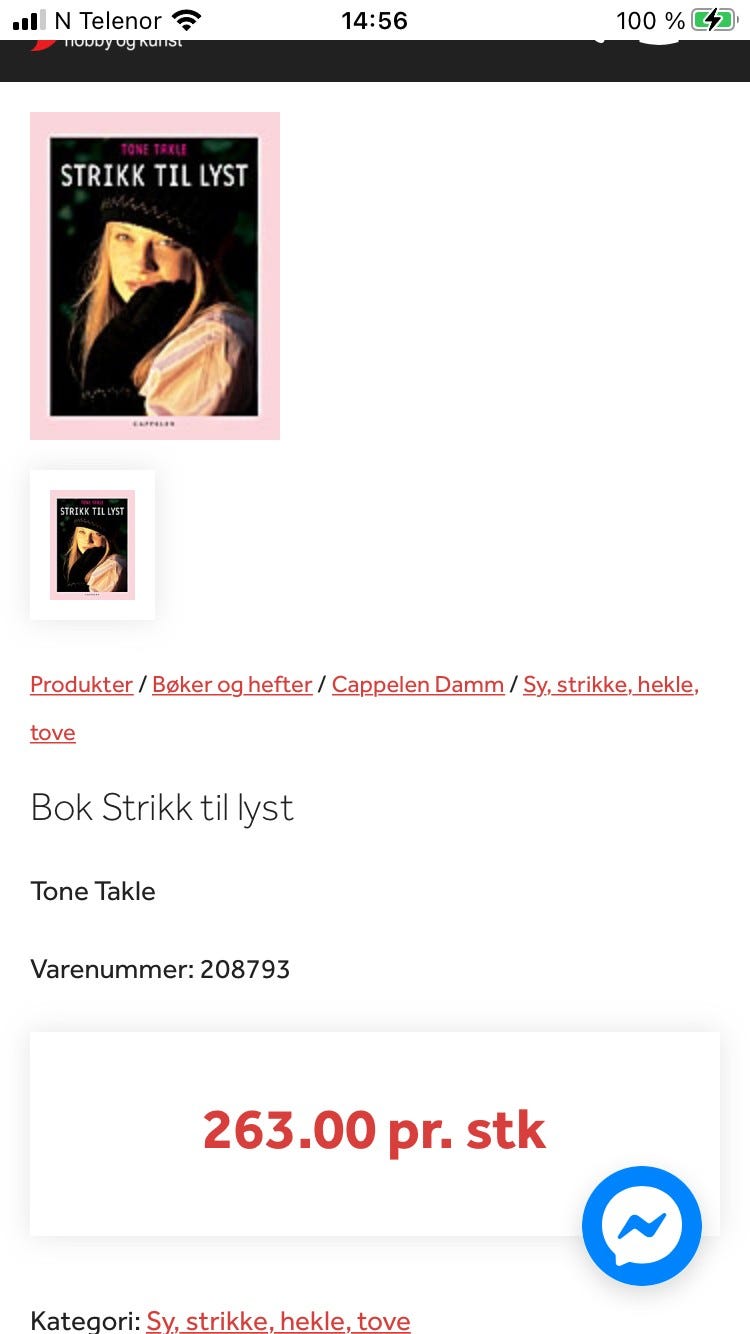The width and height of the screenshot is (750, 1334).
Task: Open the Produkter breadcrumb link
Action: coord(81,684)
